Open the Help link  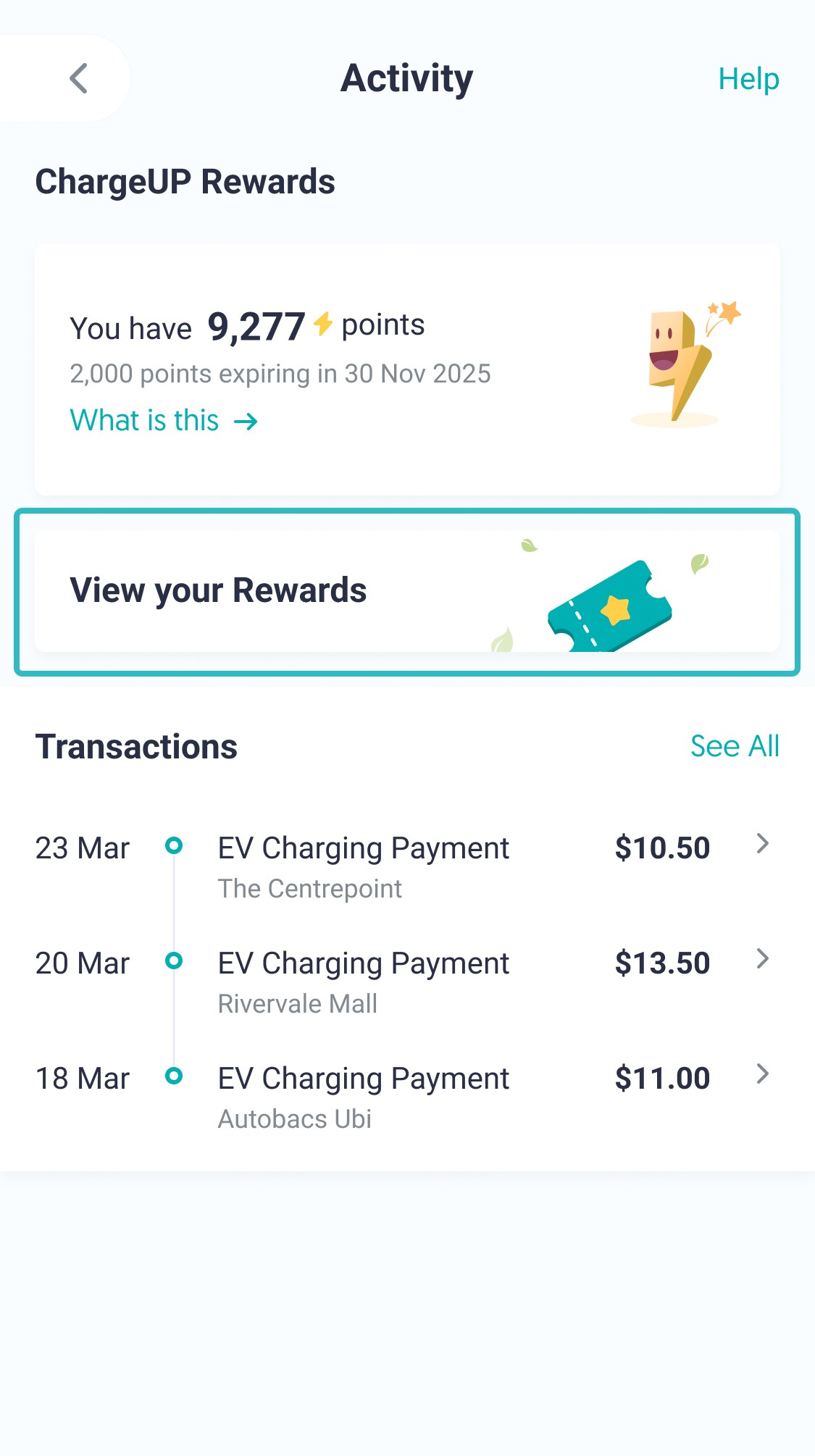tap(748, 79)
